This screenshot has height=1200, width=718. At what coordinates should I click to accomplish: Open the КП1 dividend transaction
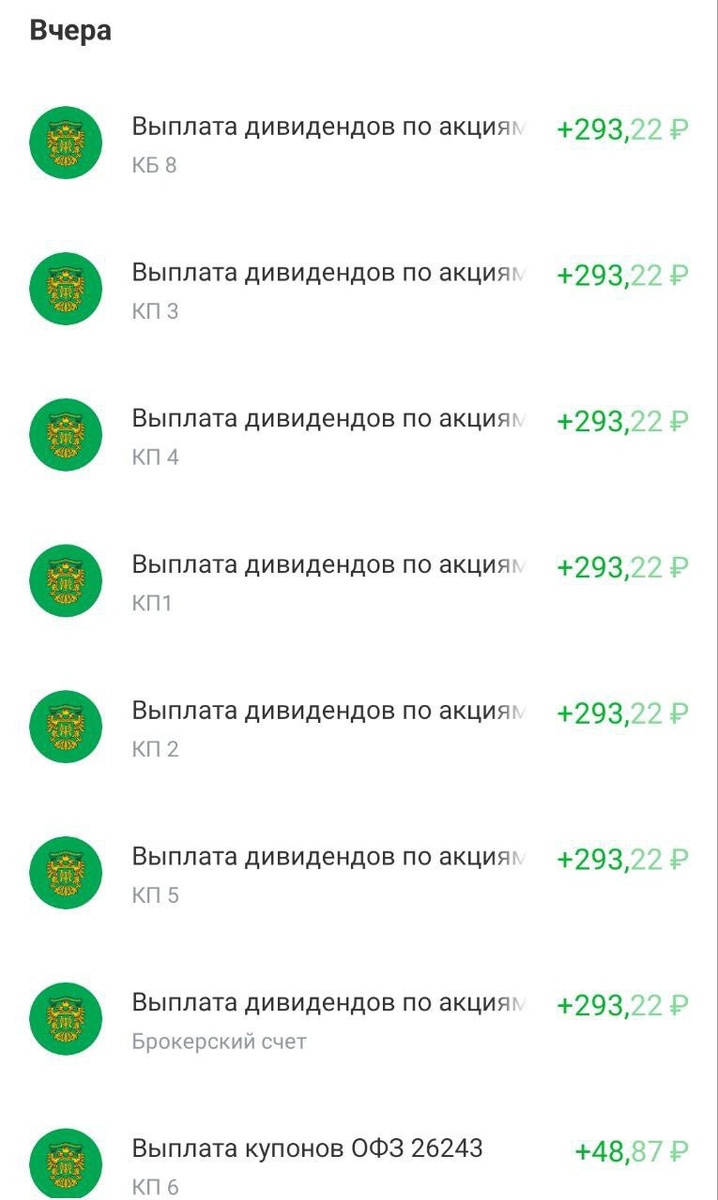point(328,581)
